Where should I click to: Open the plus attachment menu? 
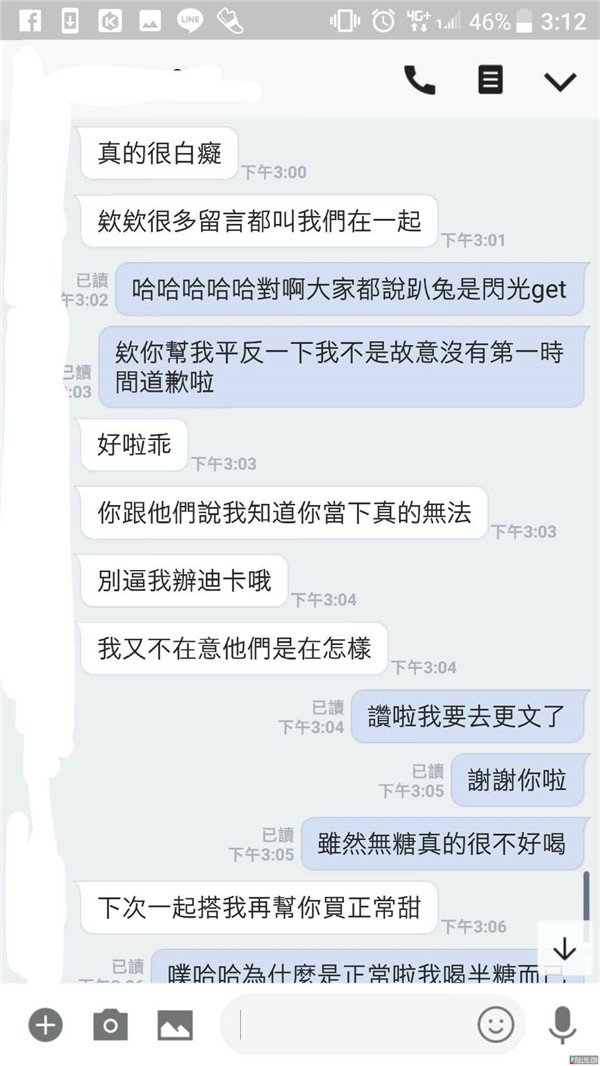(x=45, y=1025)
